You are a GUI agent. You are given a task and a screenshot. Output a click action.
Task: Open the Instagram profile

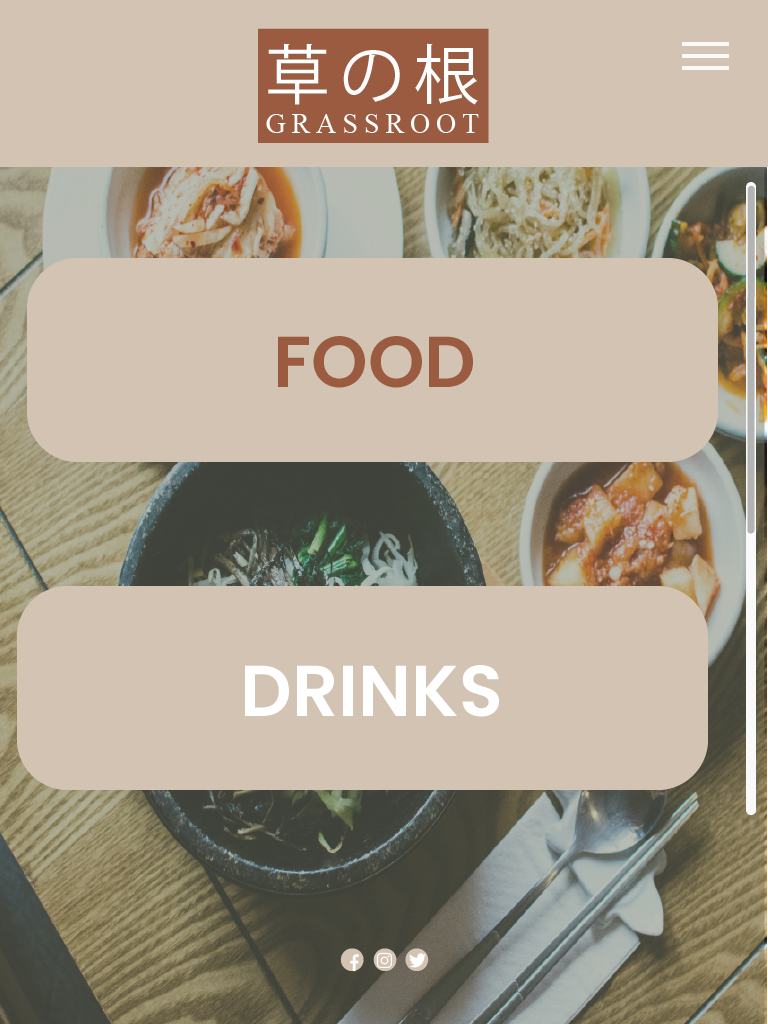coord(385,960)
